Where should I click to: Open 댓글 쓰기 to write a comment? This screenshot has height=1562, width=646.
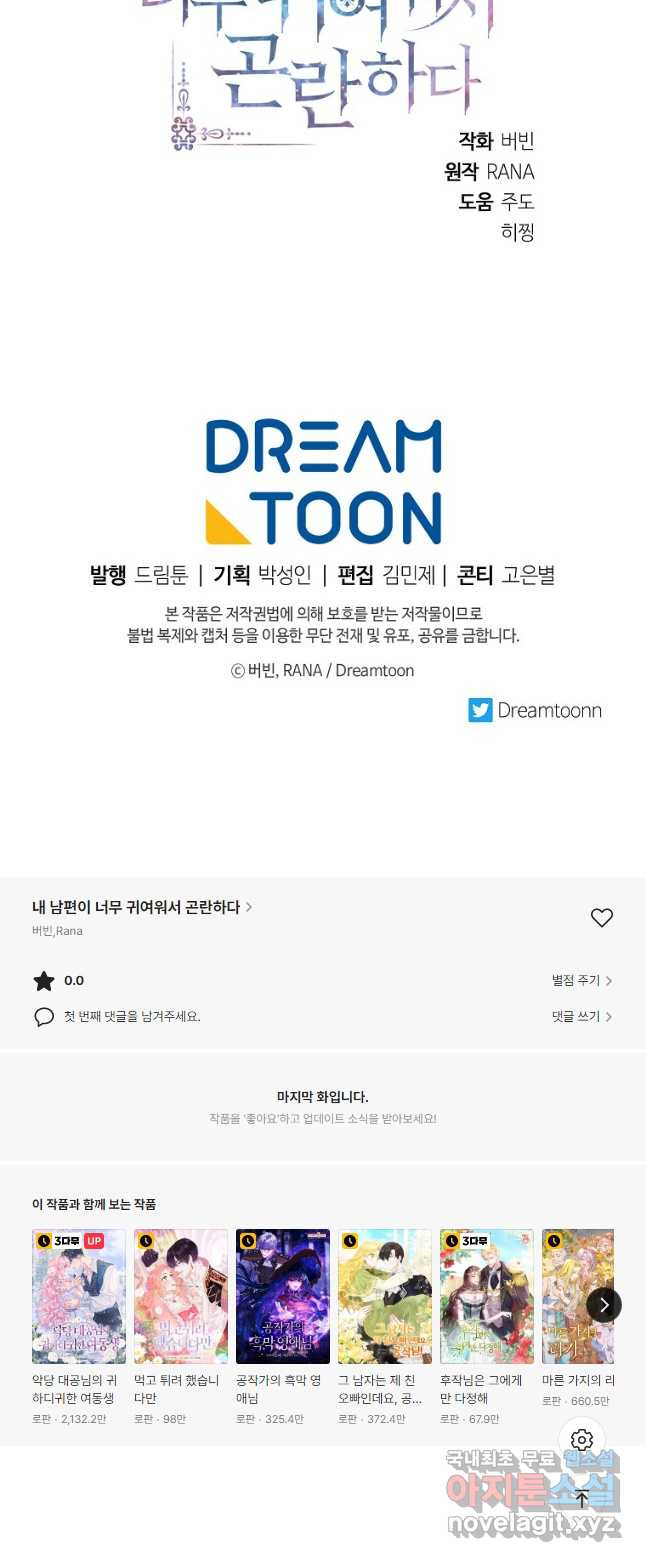coord(581,1016)
